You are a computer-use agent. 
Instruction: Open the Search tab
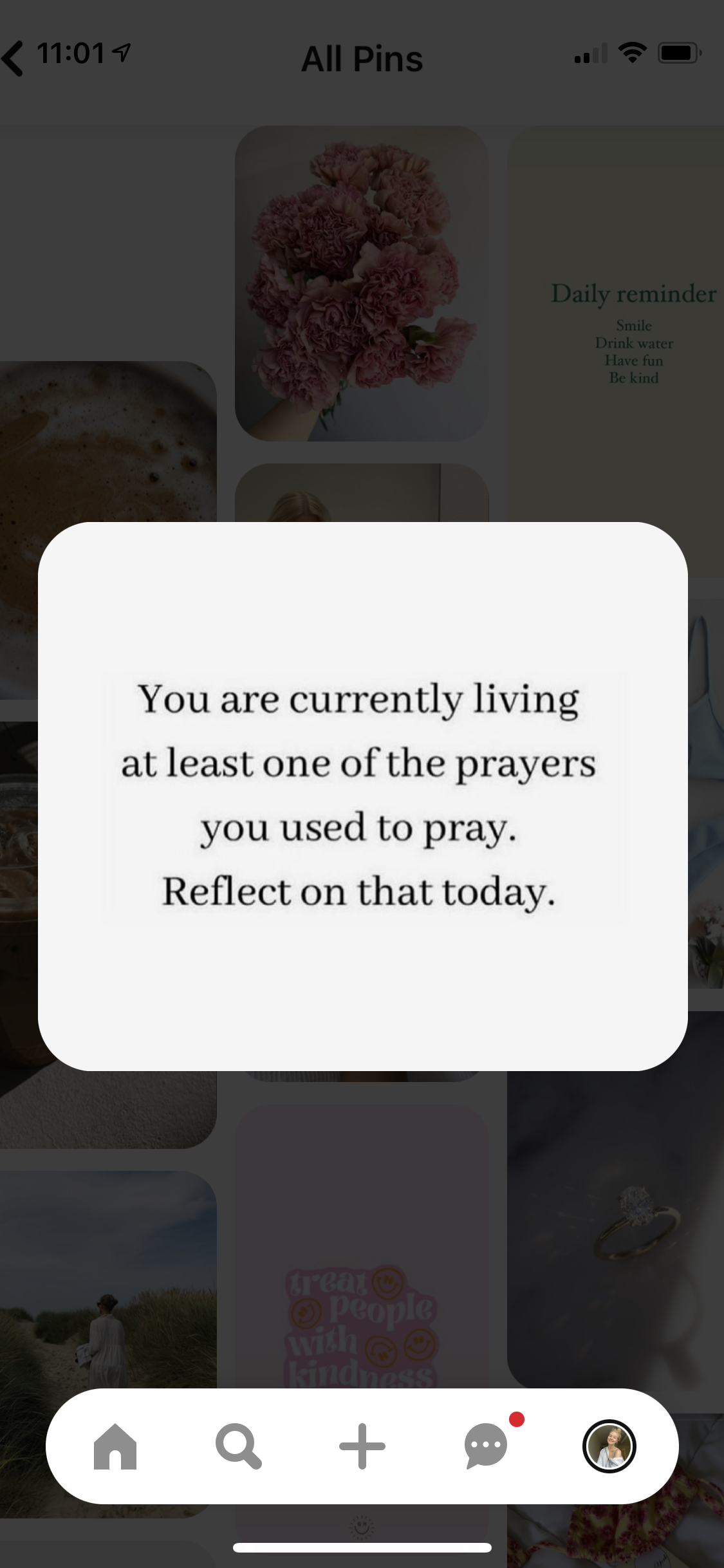238,1446
